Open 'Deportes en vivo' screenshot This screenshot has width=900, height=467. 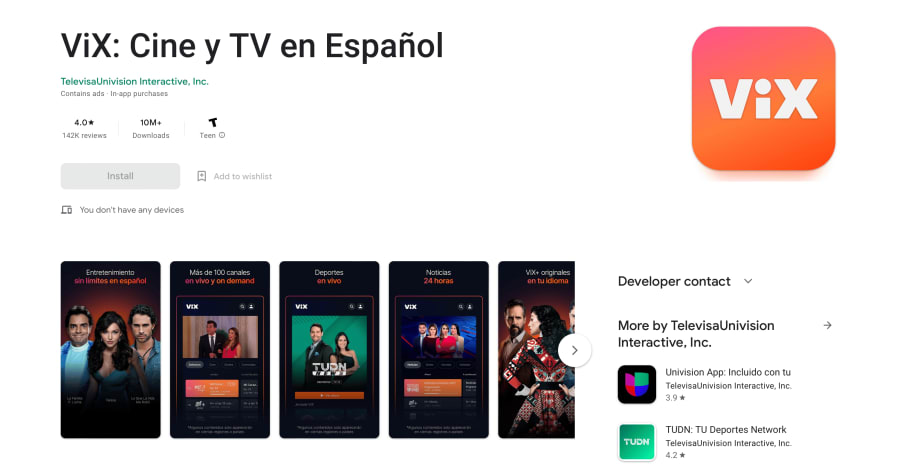329,349
